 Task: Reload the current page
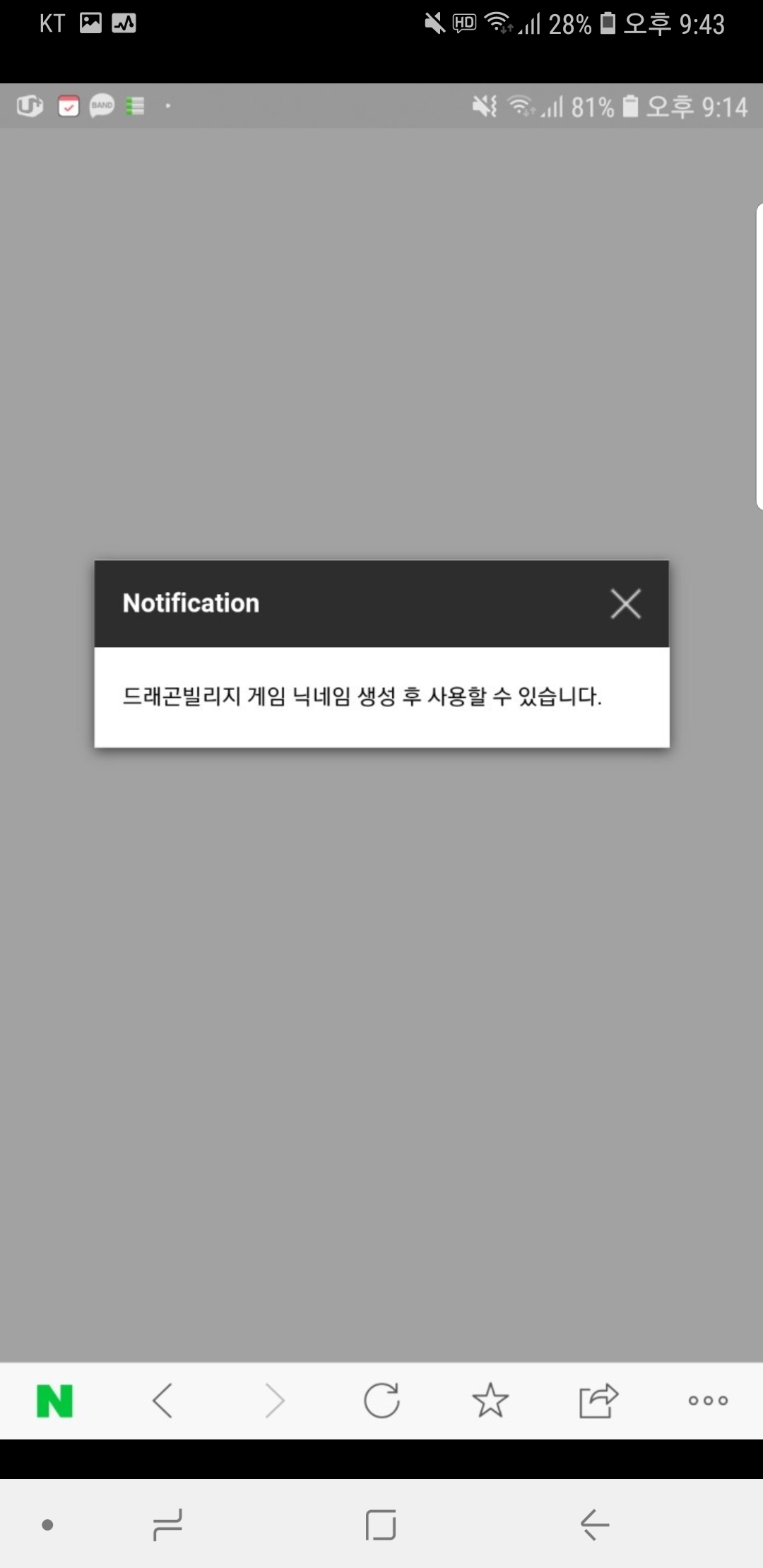tap(381, 1401)
